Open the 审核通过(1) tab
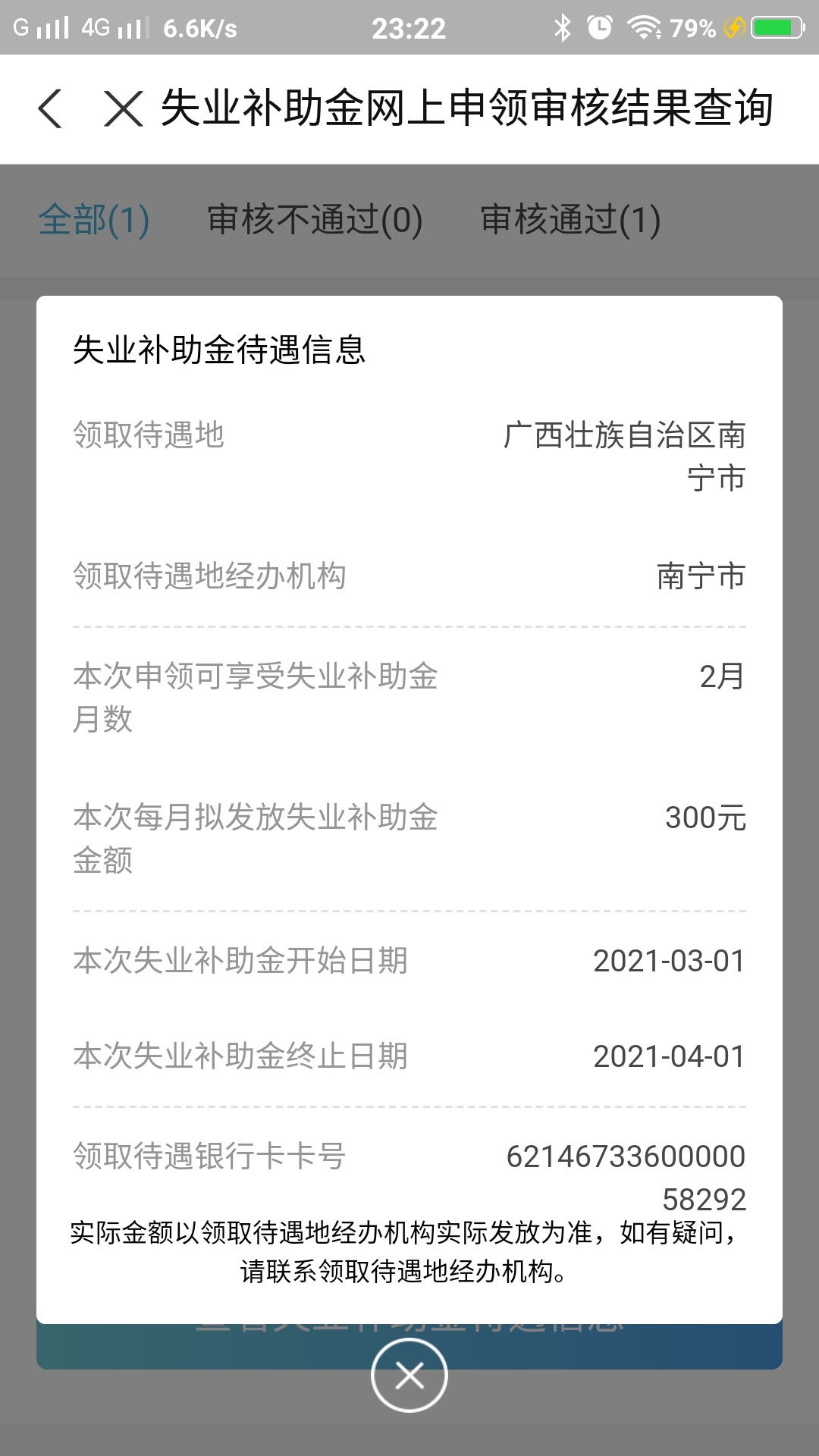 pyautogui.click(x=570, y=220)
